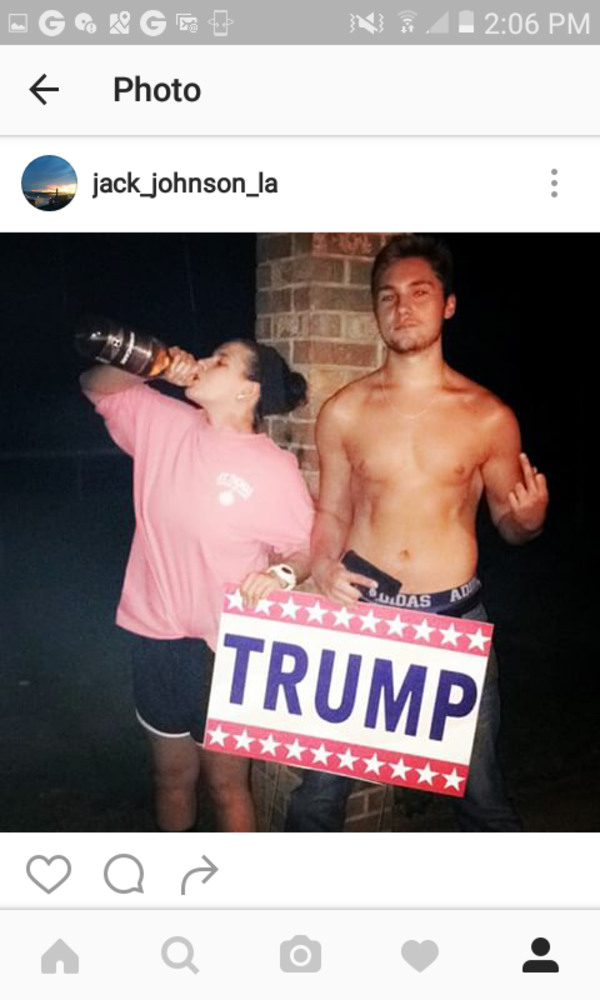Go back from the Photo screen
Image resolution: width=600 pixels, height=1000 pixels.
point(44,90)
